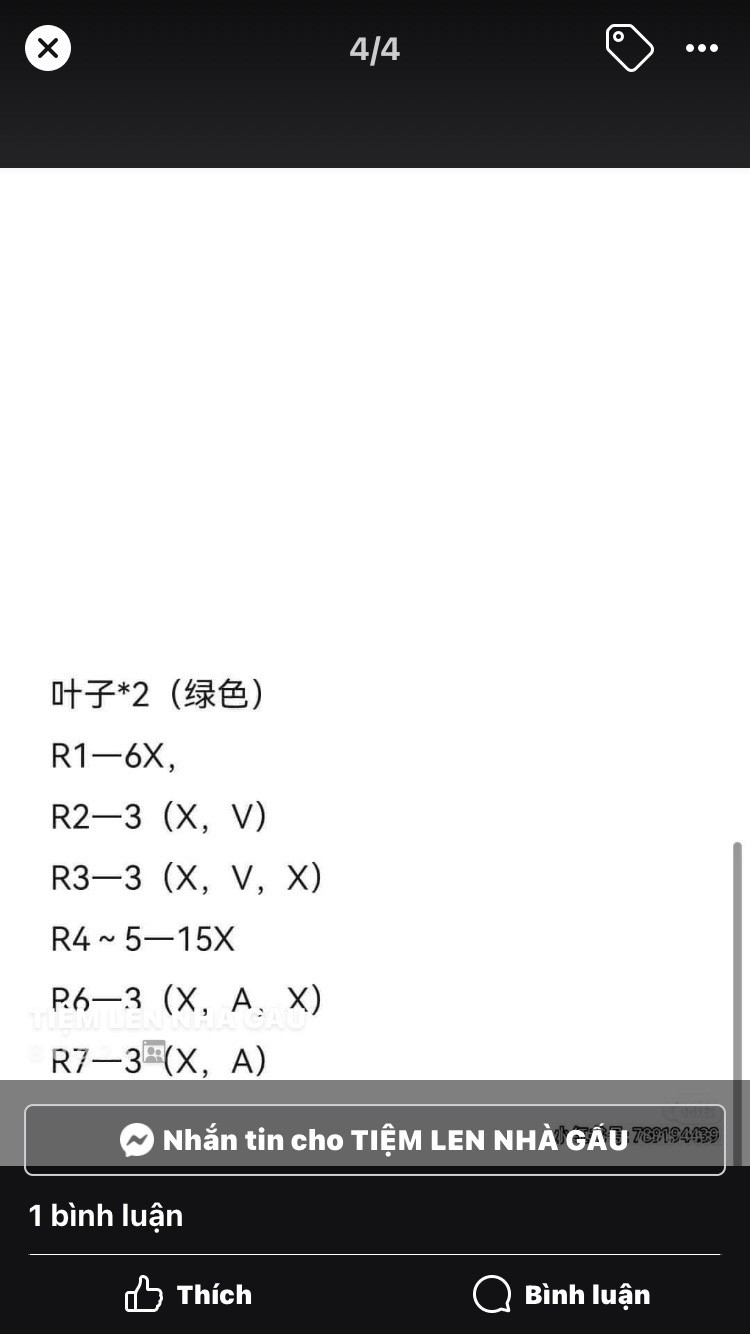This screenshot has width=750, height=1334.
Task: Like this photo with Thích
Action: coord(188,1294)
